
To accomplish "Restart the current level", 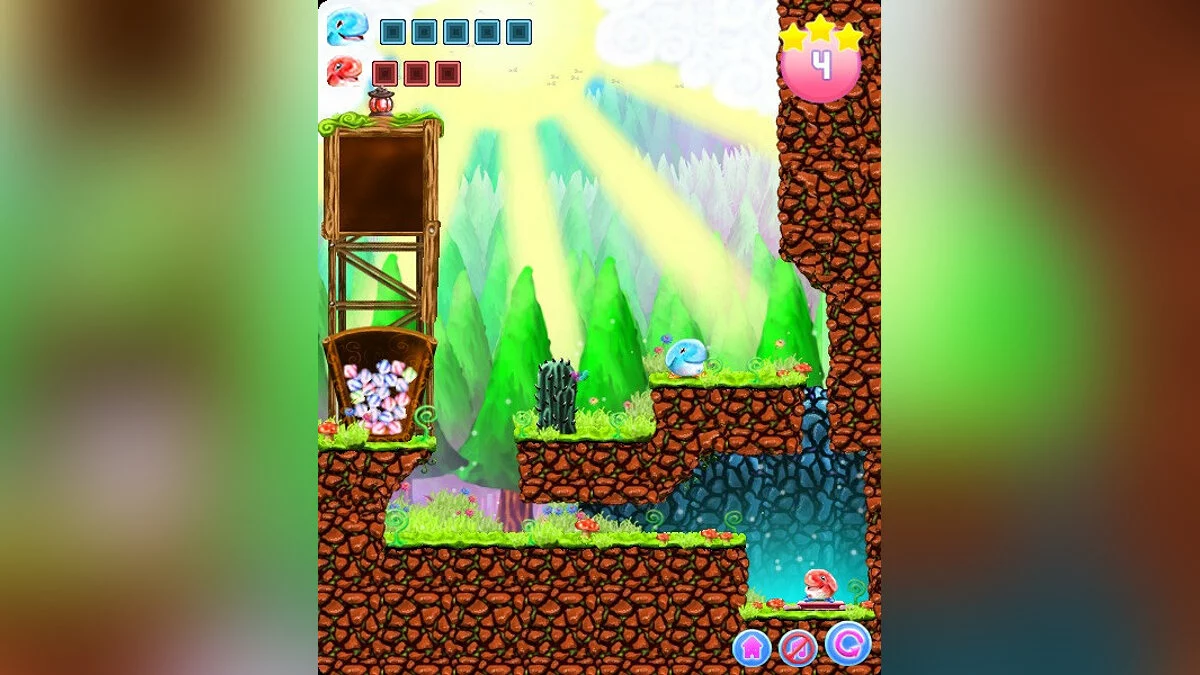I will coord(847,643).
